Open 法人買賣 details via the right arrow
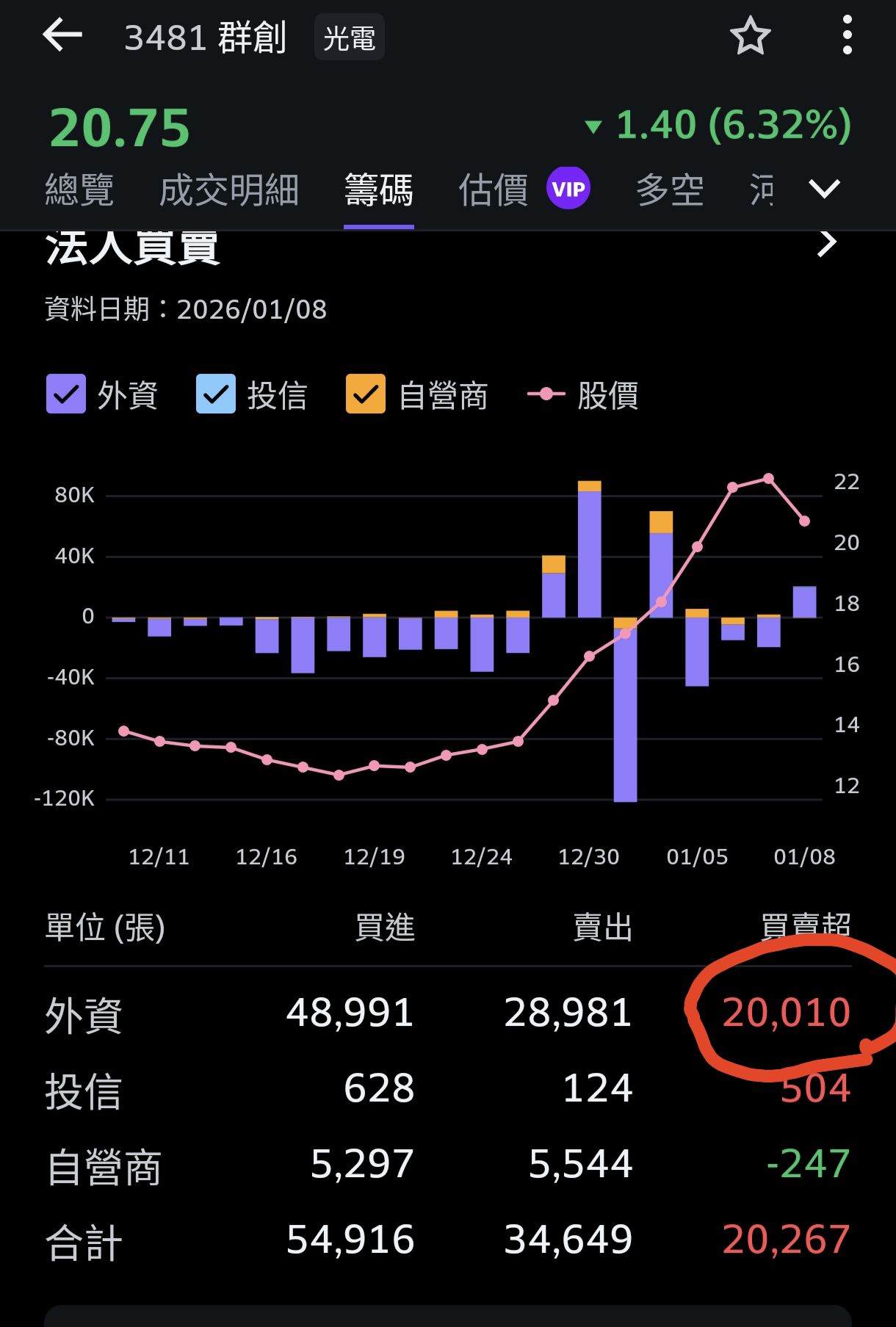The image size is (896, 1327). [x=827, y=243]
